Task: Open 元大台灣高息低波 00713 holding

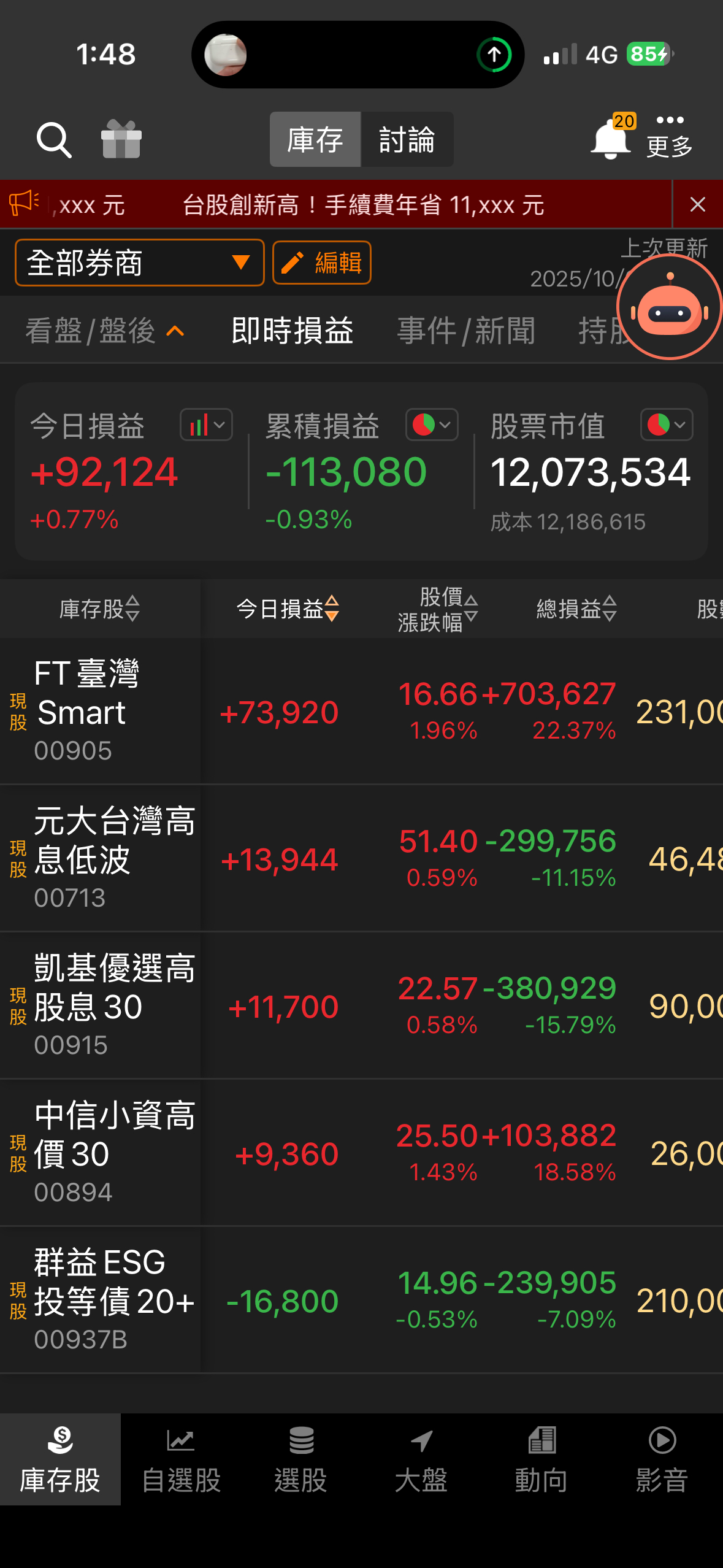Action: (x=98, y=858)
